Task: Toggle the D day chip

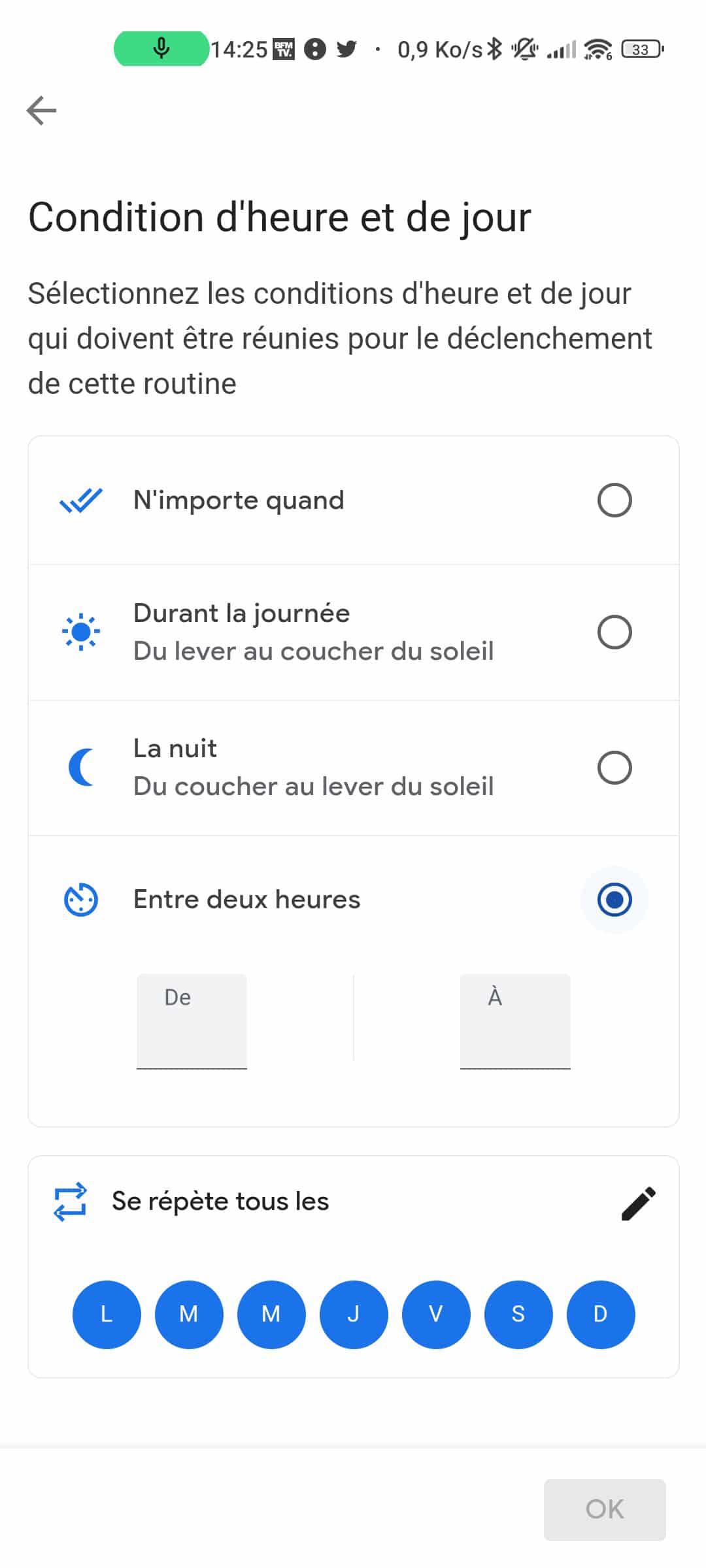Action: (x=601, y=1314)
